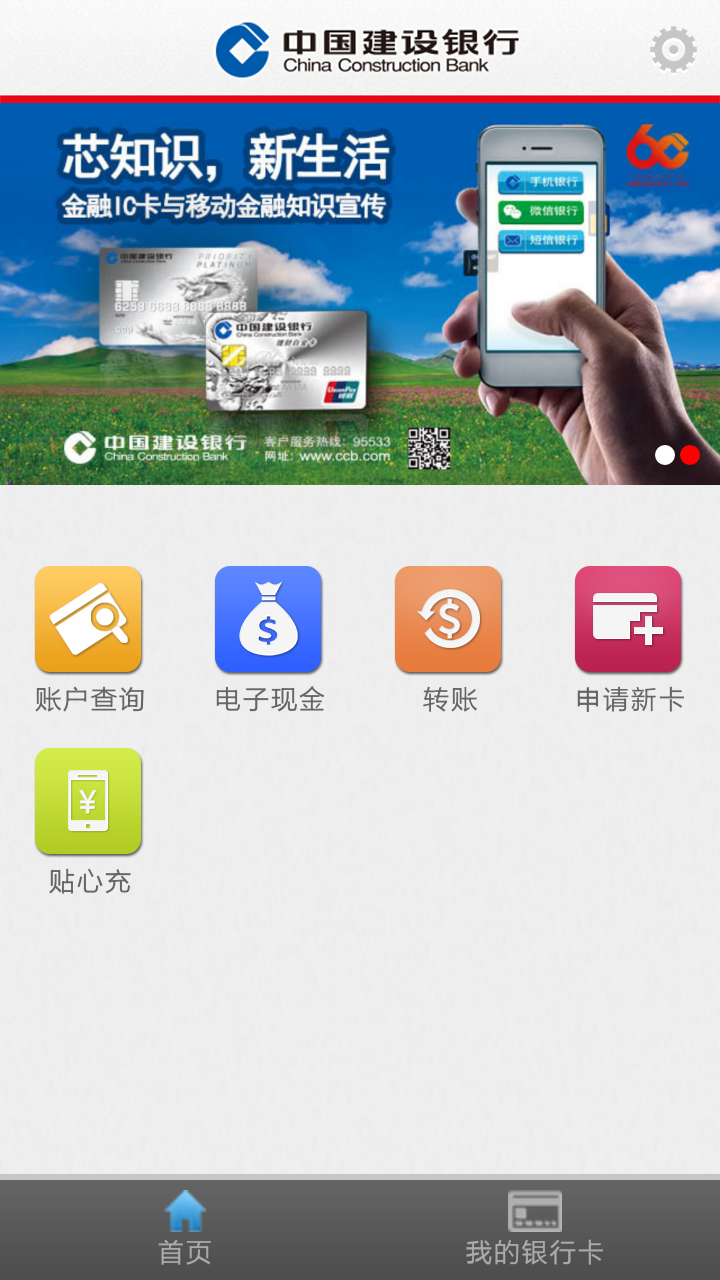
Task: Open 账户查询 account inquiry
Action: pyautogui.click(x=89, y=620)
